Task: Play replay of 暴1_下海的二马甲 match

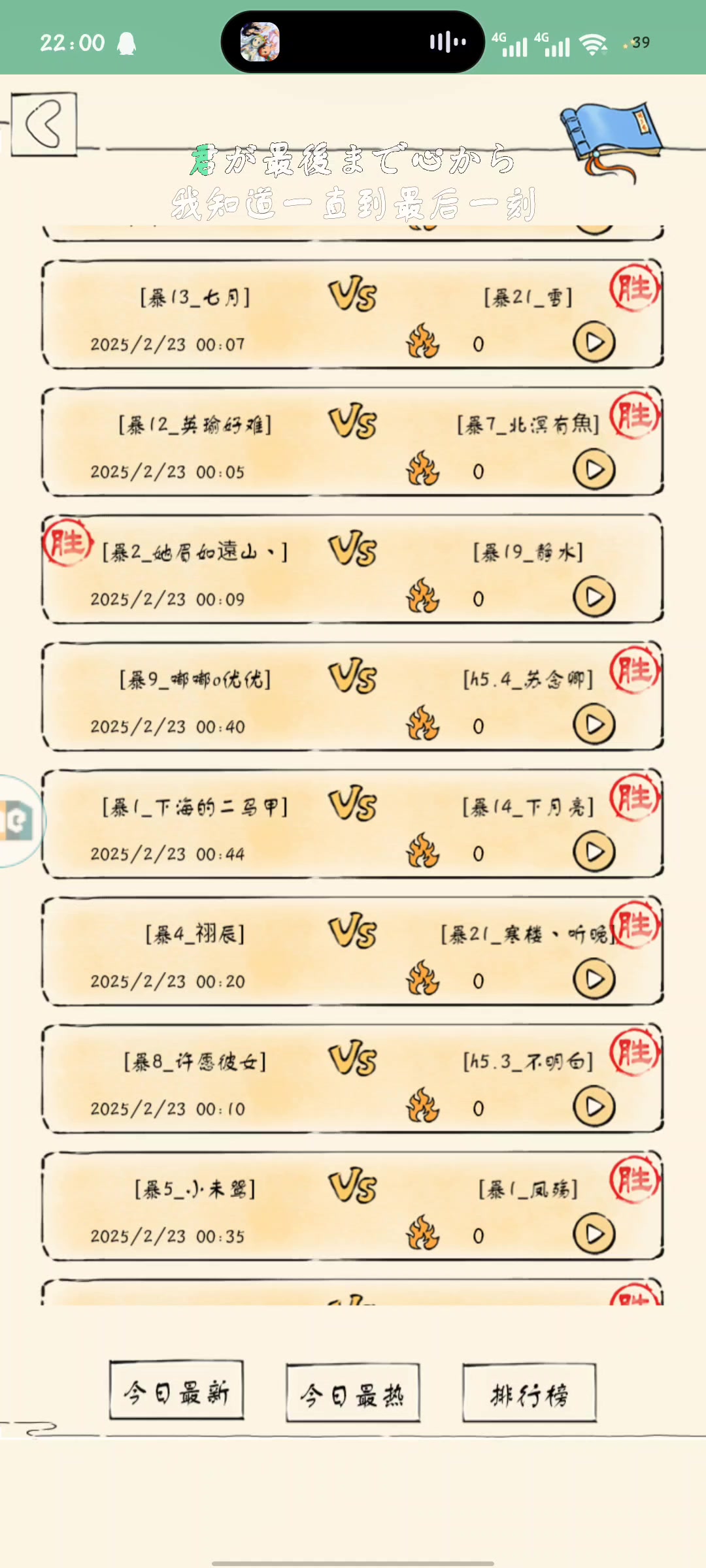Action: pos(594,852)
